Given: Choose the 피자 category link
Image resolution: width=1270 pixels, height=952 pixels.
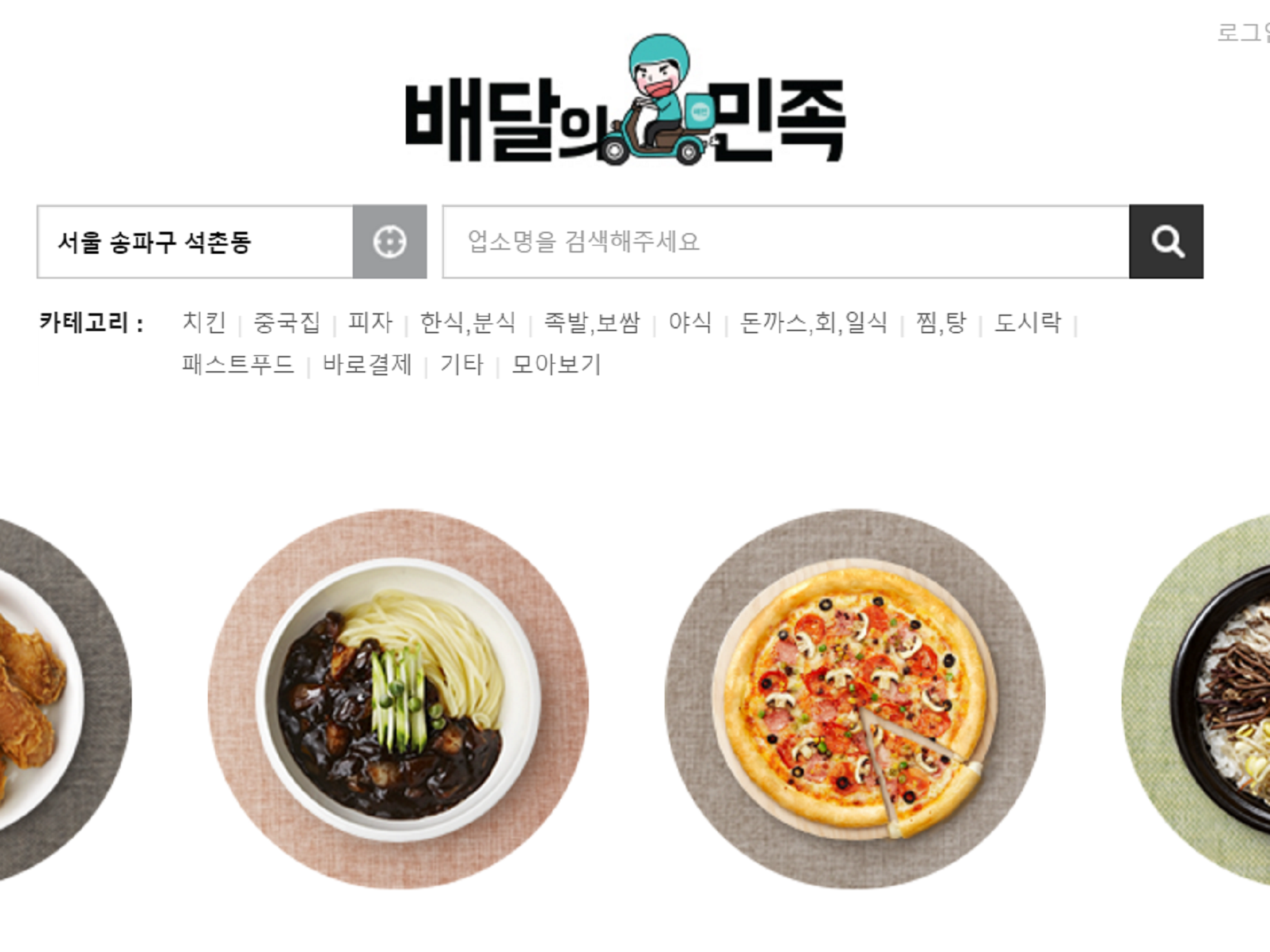Looking at the screenshot, I should pos(370,322).
